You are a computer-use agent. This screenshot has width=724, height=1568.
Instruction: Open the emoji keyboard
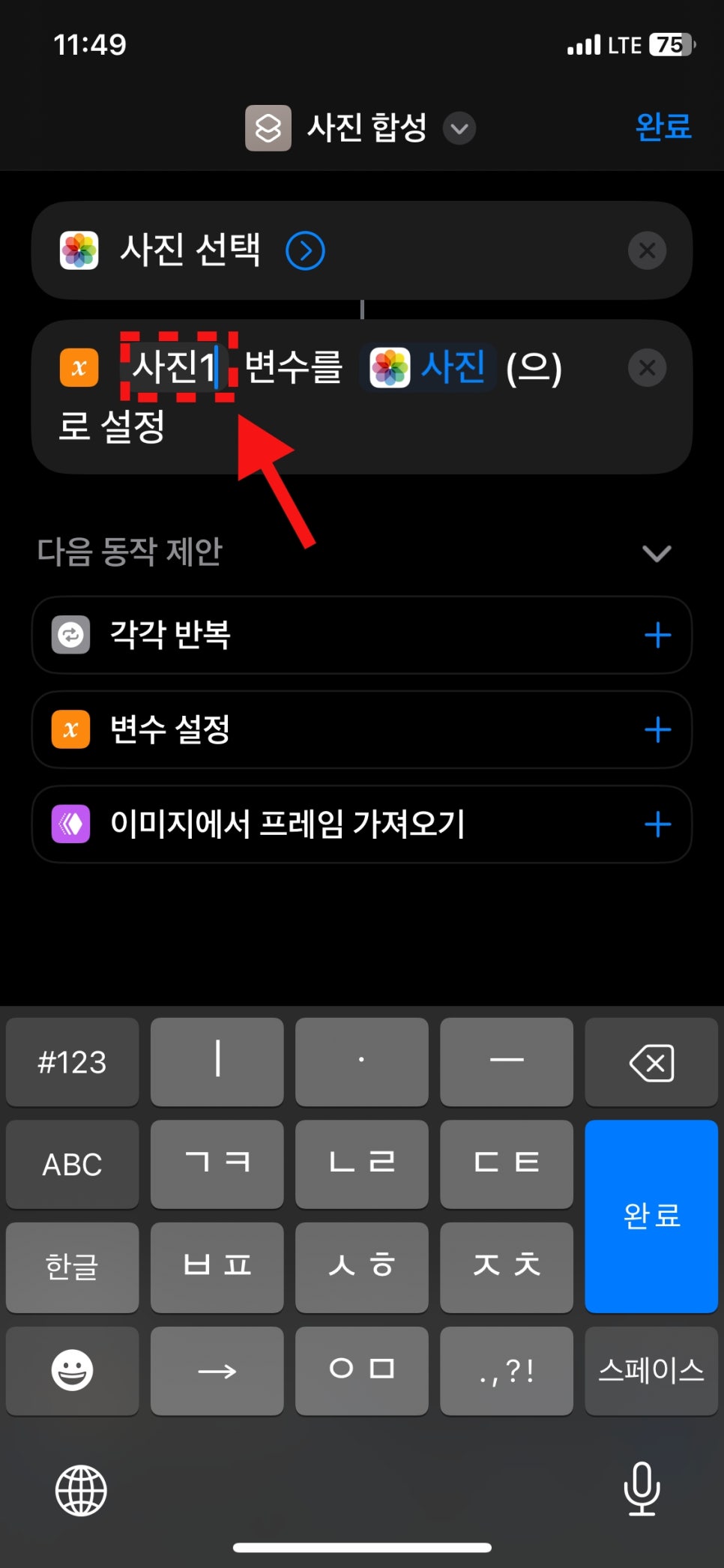click(72, 1370)
